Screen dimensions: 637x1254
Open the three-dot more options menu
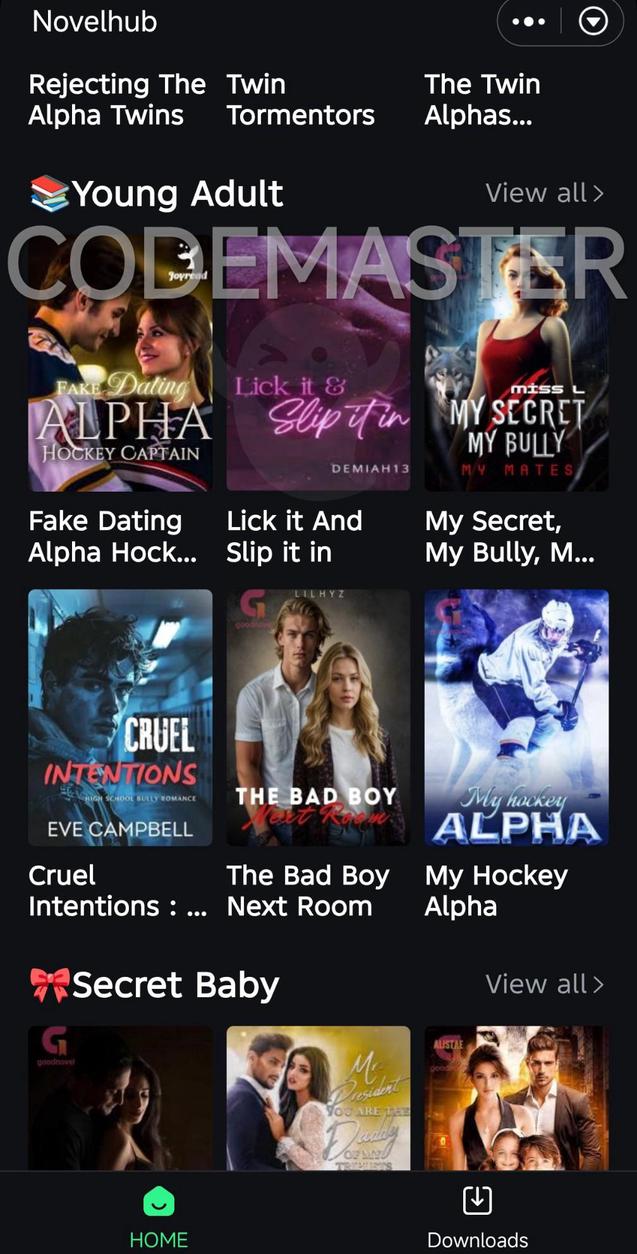click(528, 21)
